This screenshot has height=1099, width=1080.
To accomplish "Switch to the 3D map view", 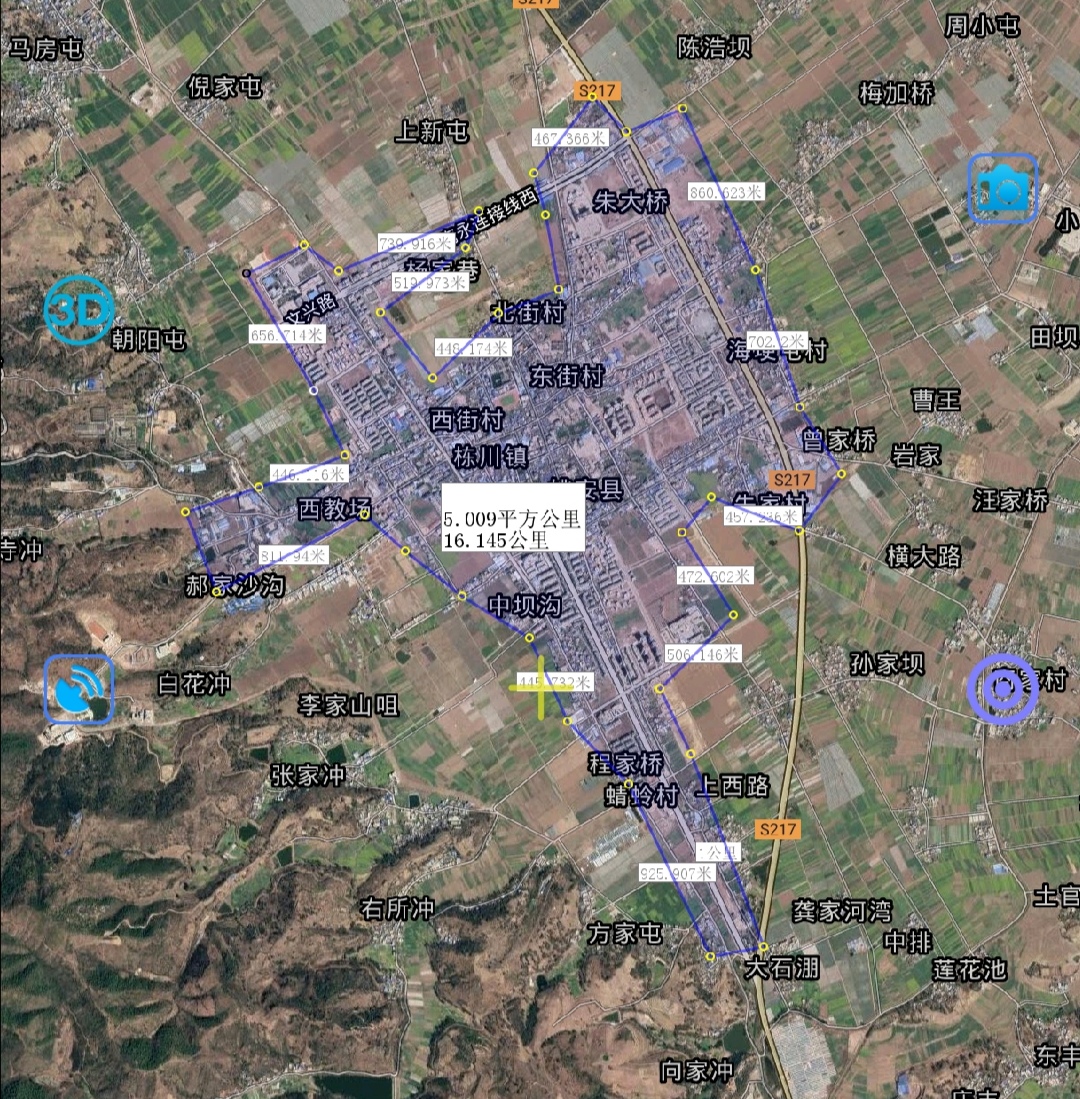I will [x=79, y=313].
